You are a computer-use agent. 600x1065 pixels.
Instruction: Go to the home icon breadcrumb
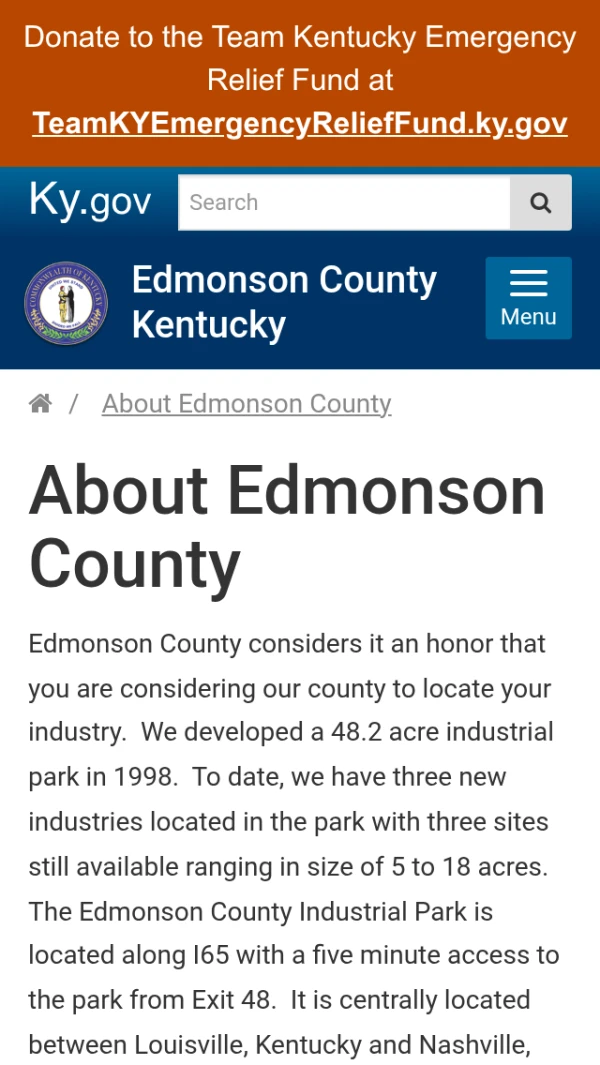(40, 404)
